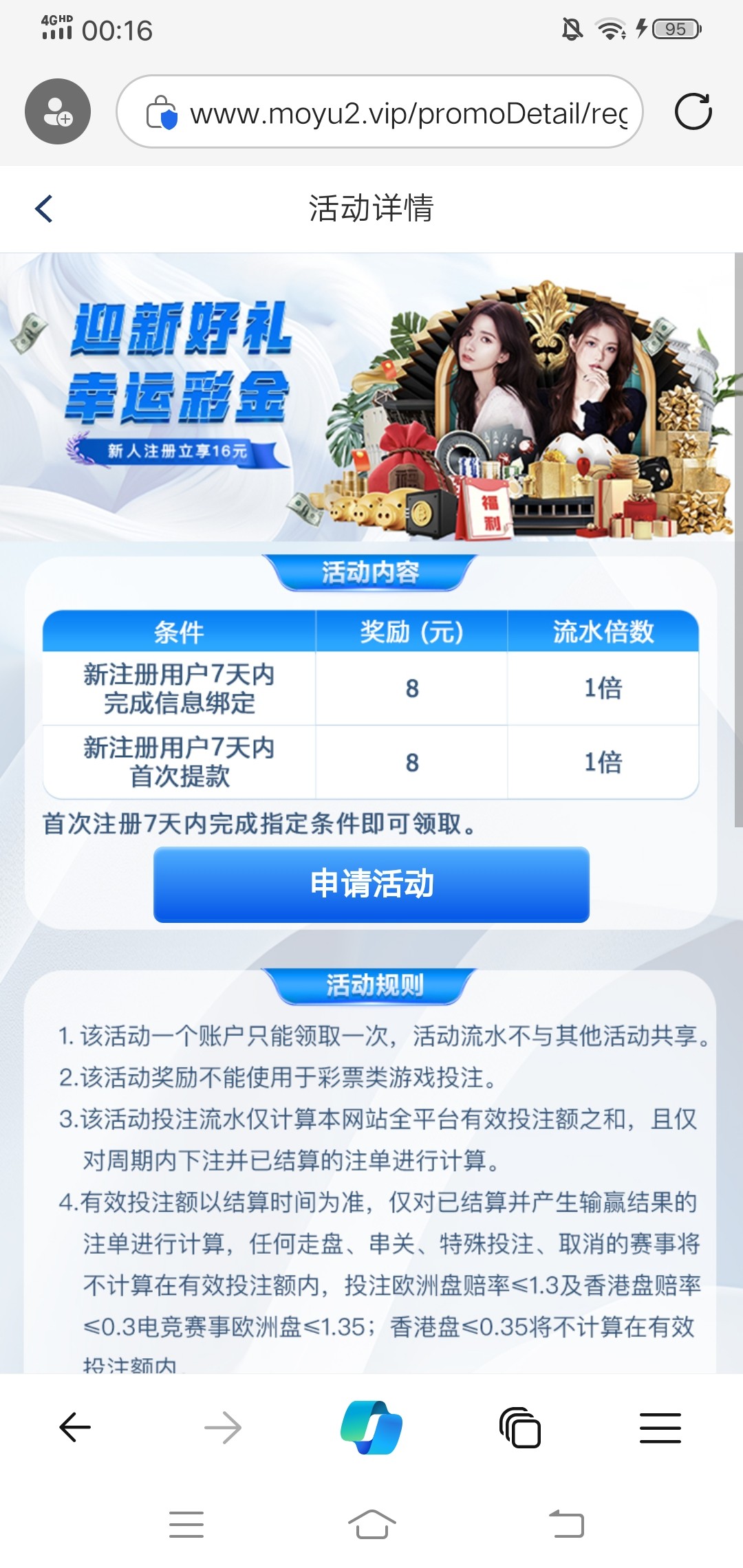The height and width of the screenshot is (1568, 743).
Task: Navigate back in browser history
Action: (x=75, y=1428)
